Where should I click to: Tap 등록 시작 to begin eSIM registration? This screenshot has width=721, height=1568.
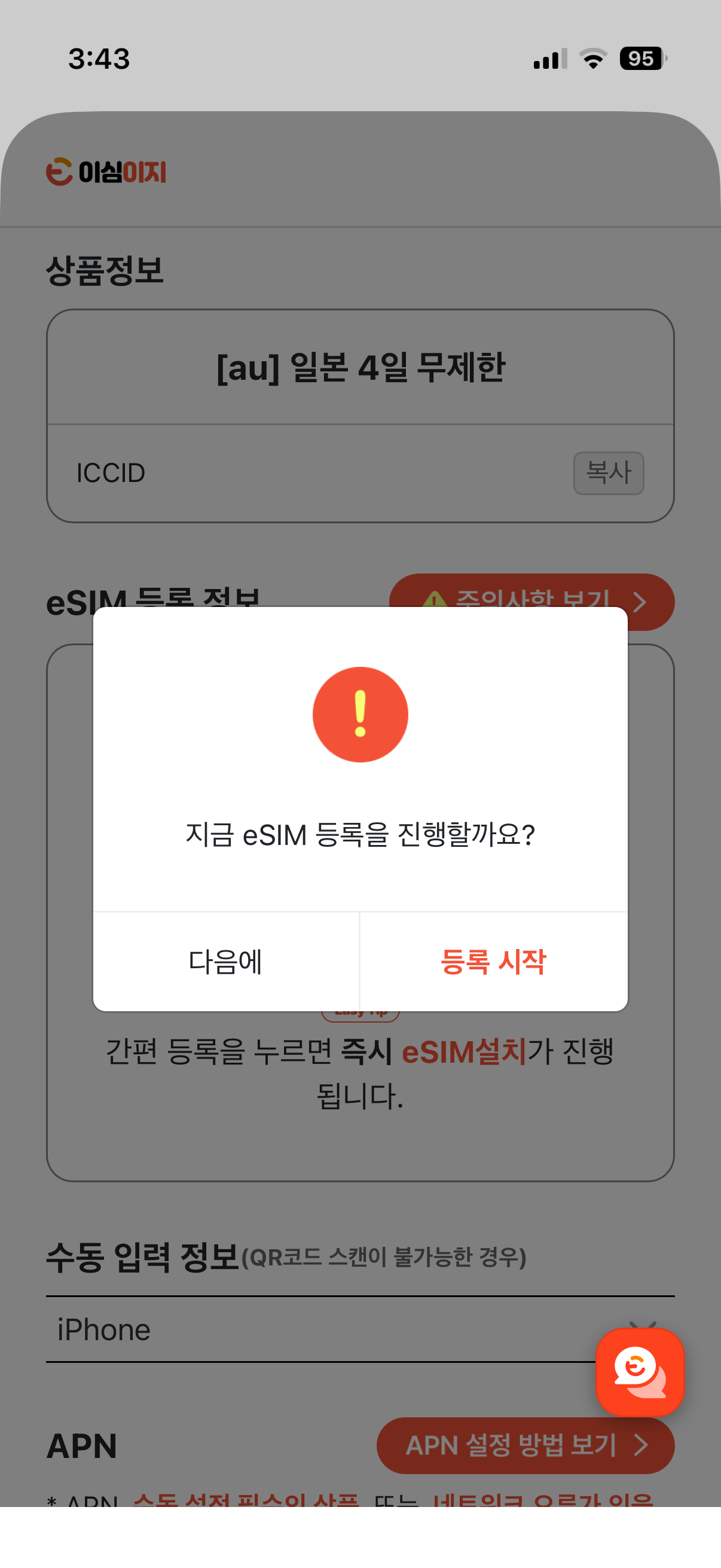[x=493, y=962]
